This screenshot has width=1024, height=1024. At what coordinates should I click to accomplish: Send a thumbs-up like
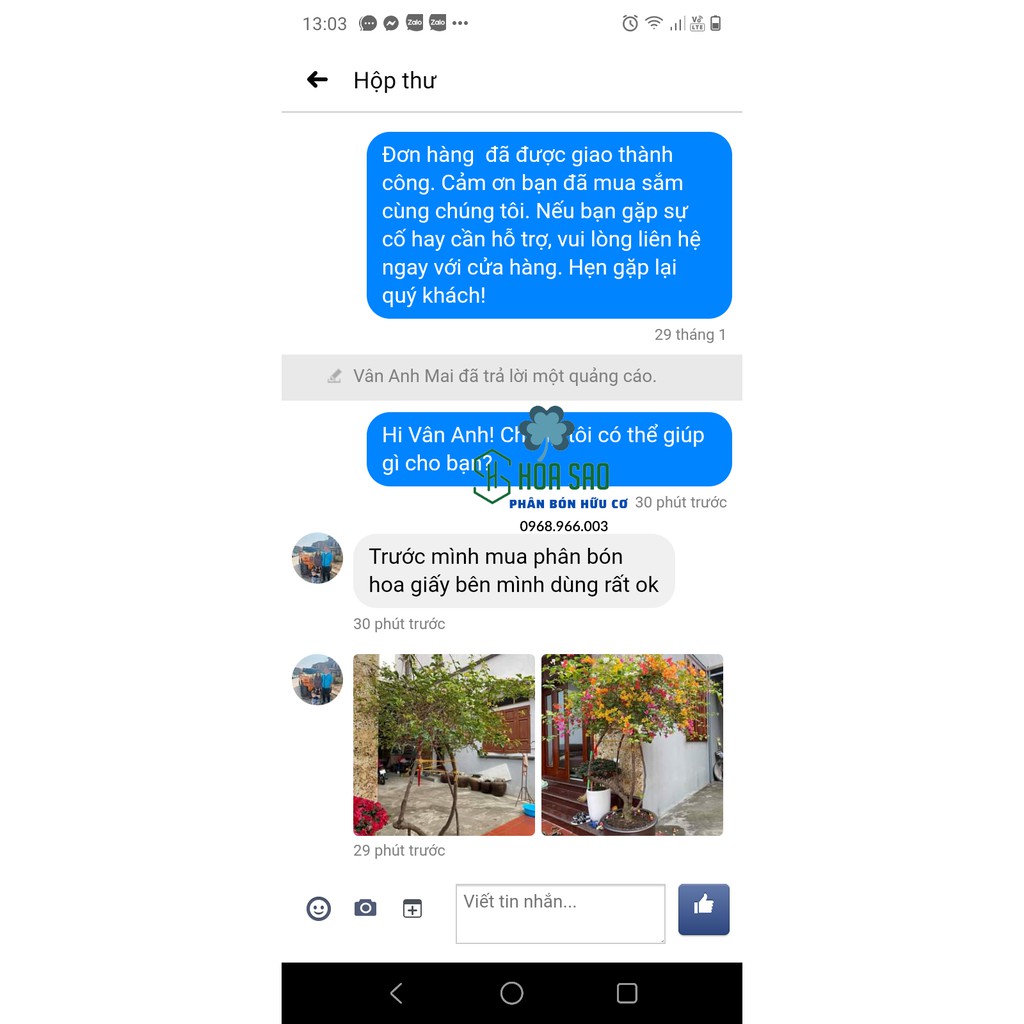[703, 908]
